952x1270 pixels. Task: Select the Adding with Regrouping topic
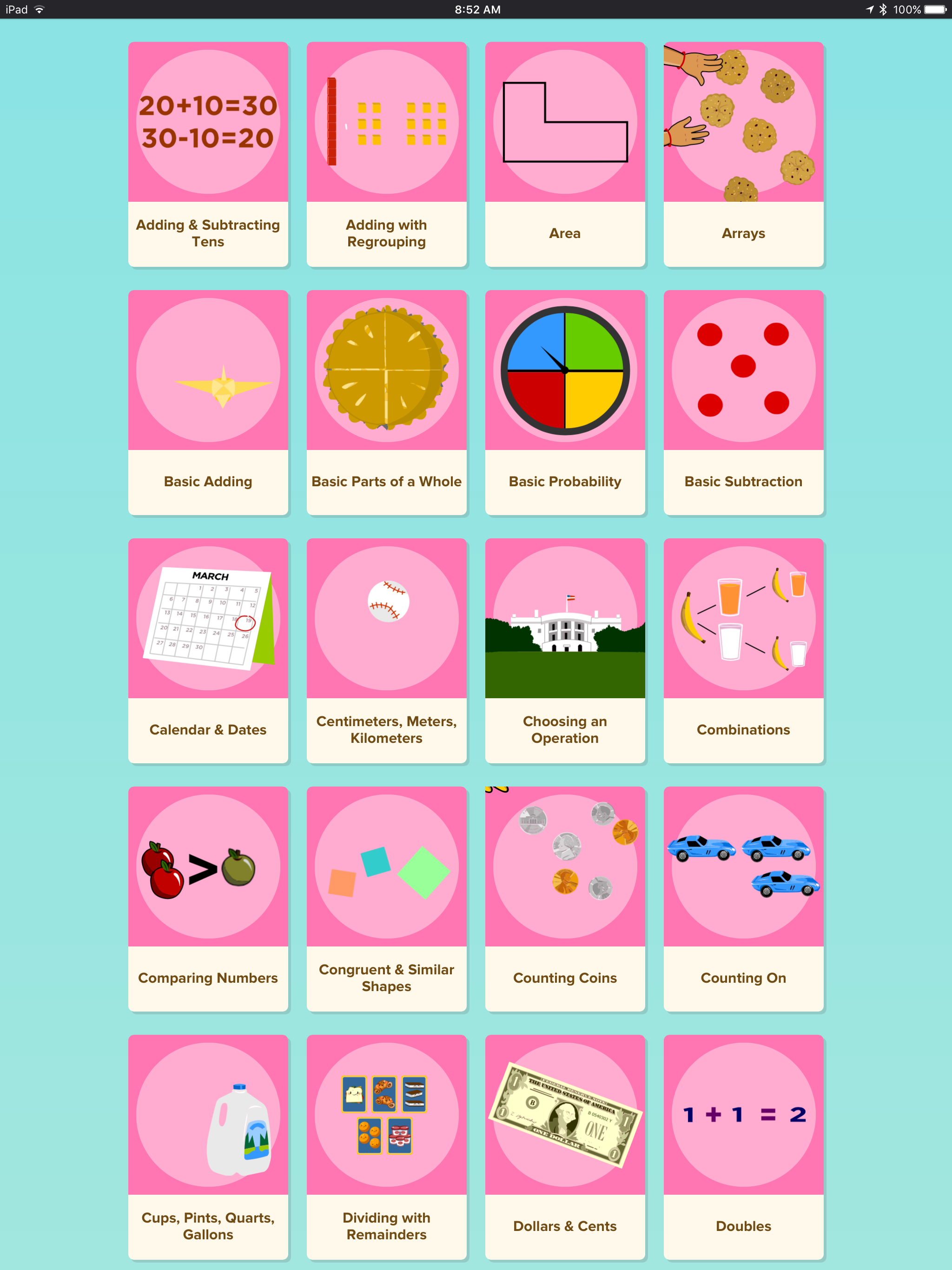[x=386, y=154]
